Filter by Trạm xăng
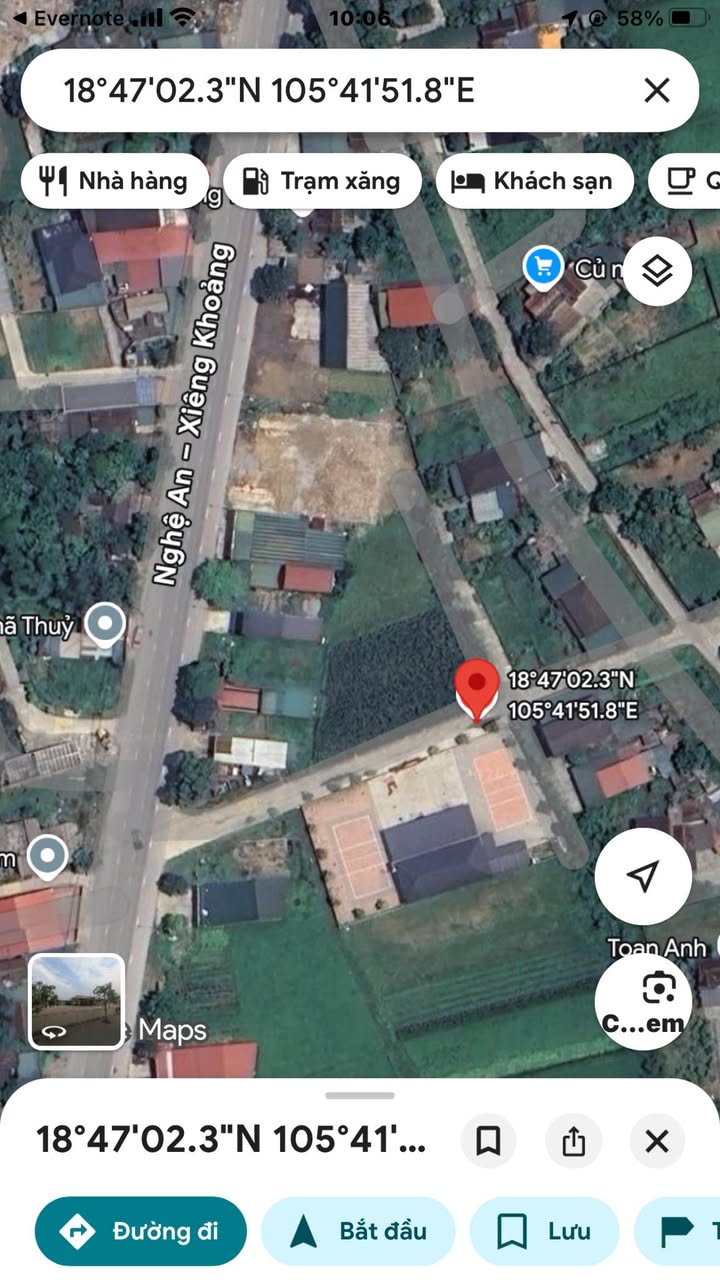The width and height of the screenshot is (720, 1280). pos(322,181)
